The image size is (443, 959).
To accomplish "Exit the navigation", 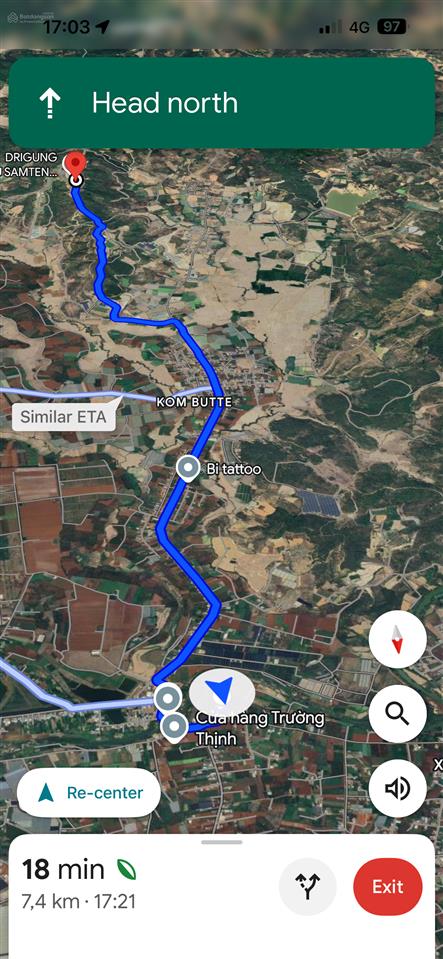I will tap(388, 887).
